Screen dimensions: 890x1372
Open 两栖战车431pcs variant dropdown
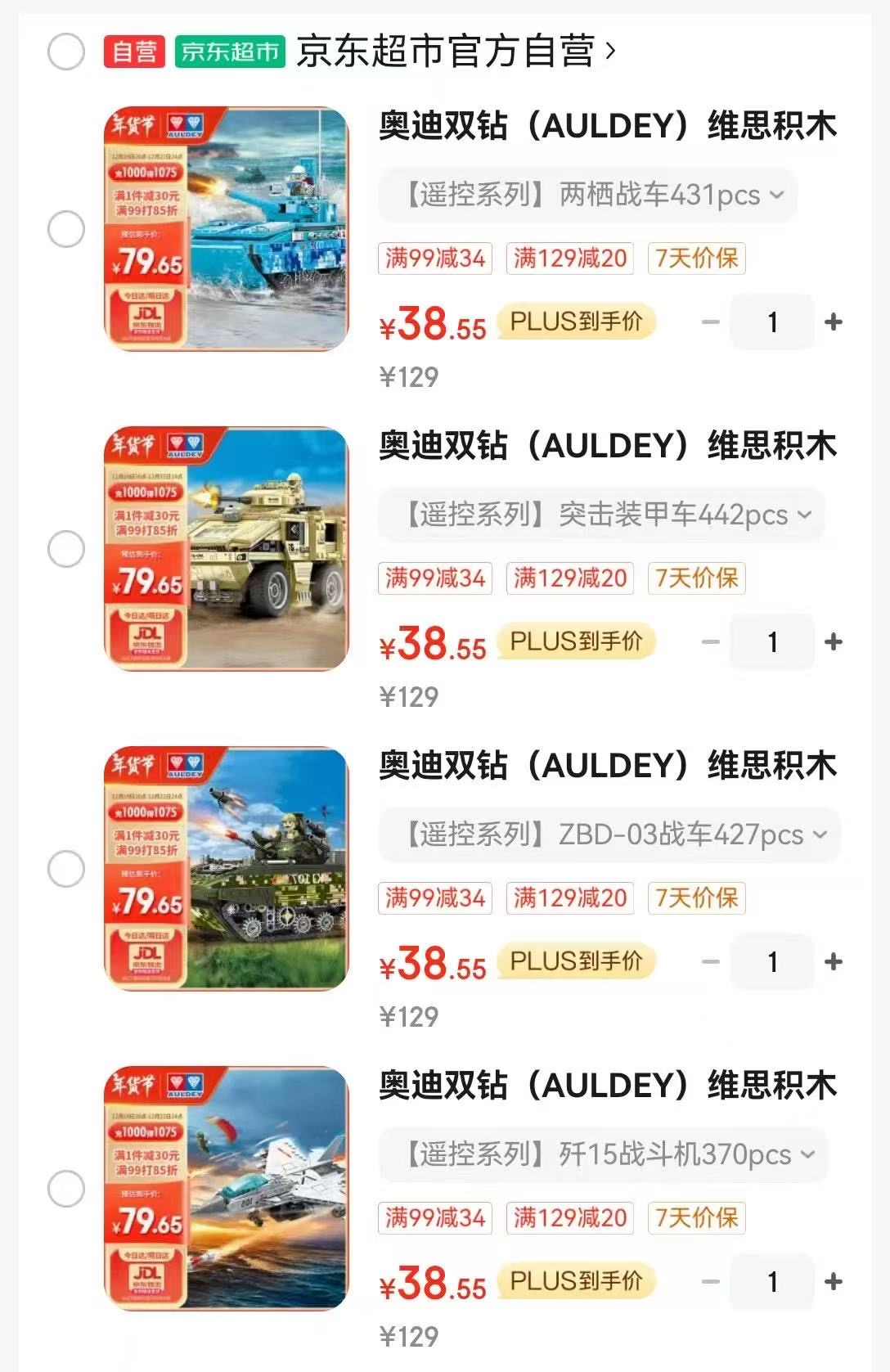(587, 196)
